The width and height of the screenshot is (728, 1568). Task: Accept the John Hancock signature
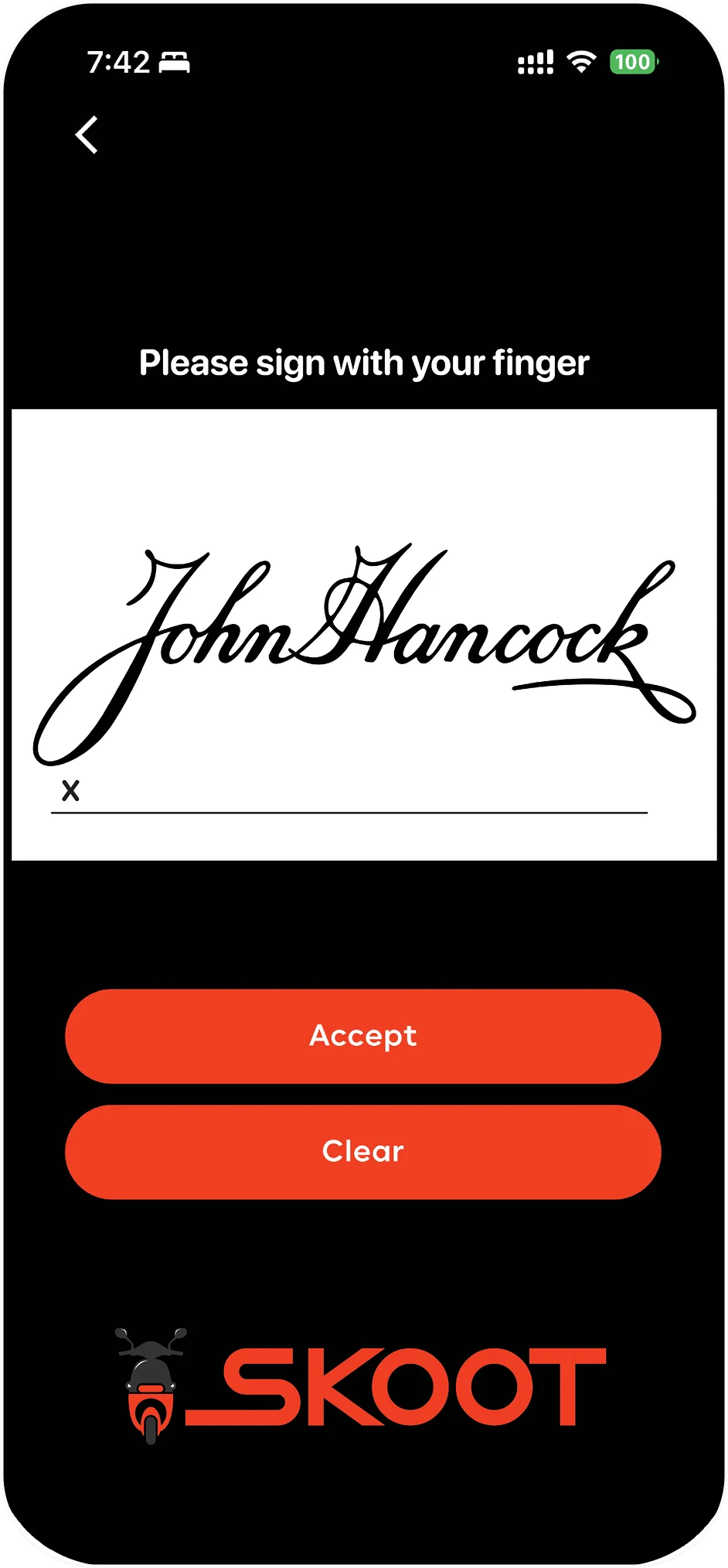coord(363,1036)
